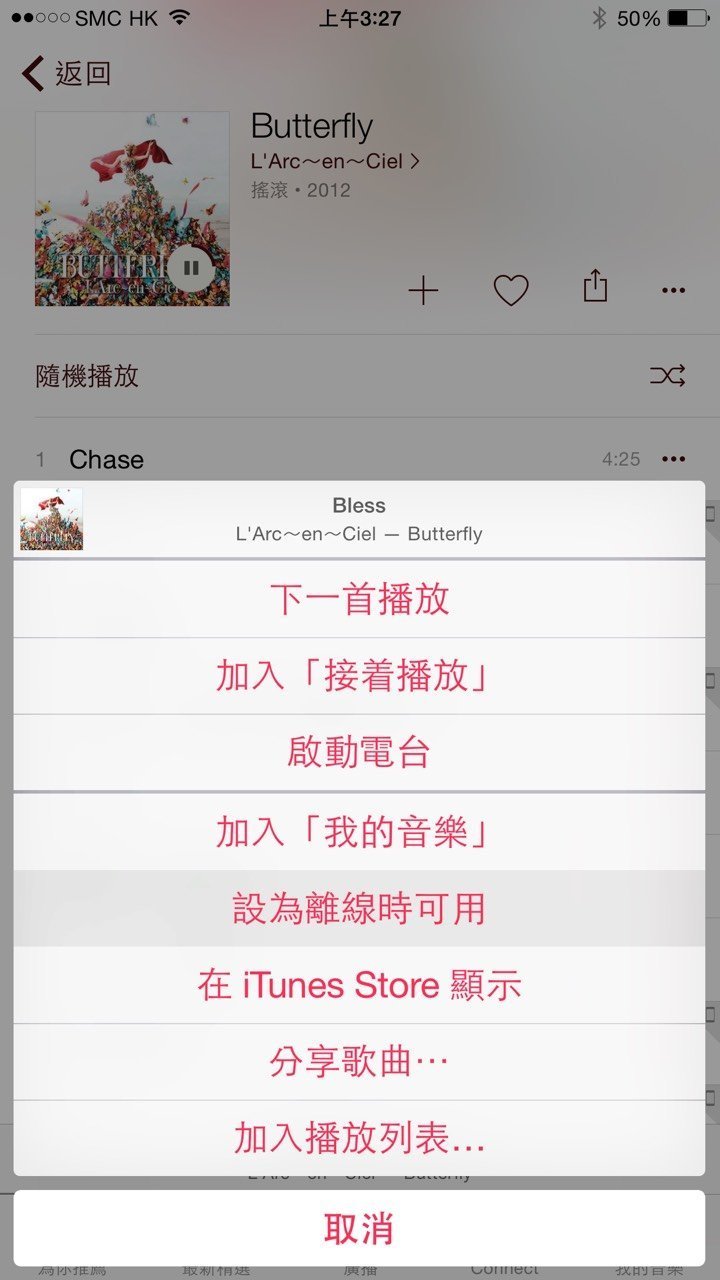The width and height of the screenshot is (720, 1280).
Task: Select 下一首播放 to play next
Action: click(359, 599)
